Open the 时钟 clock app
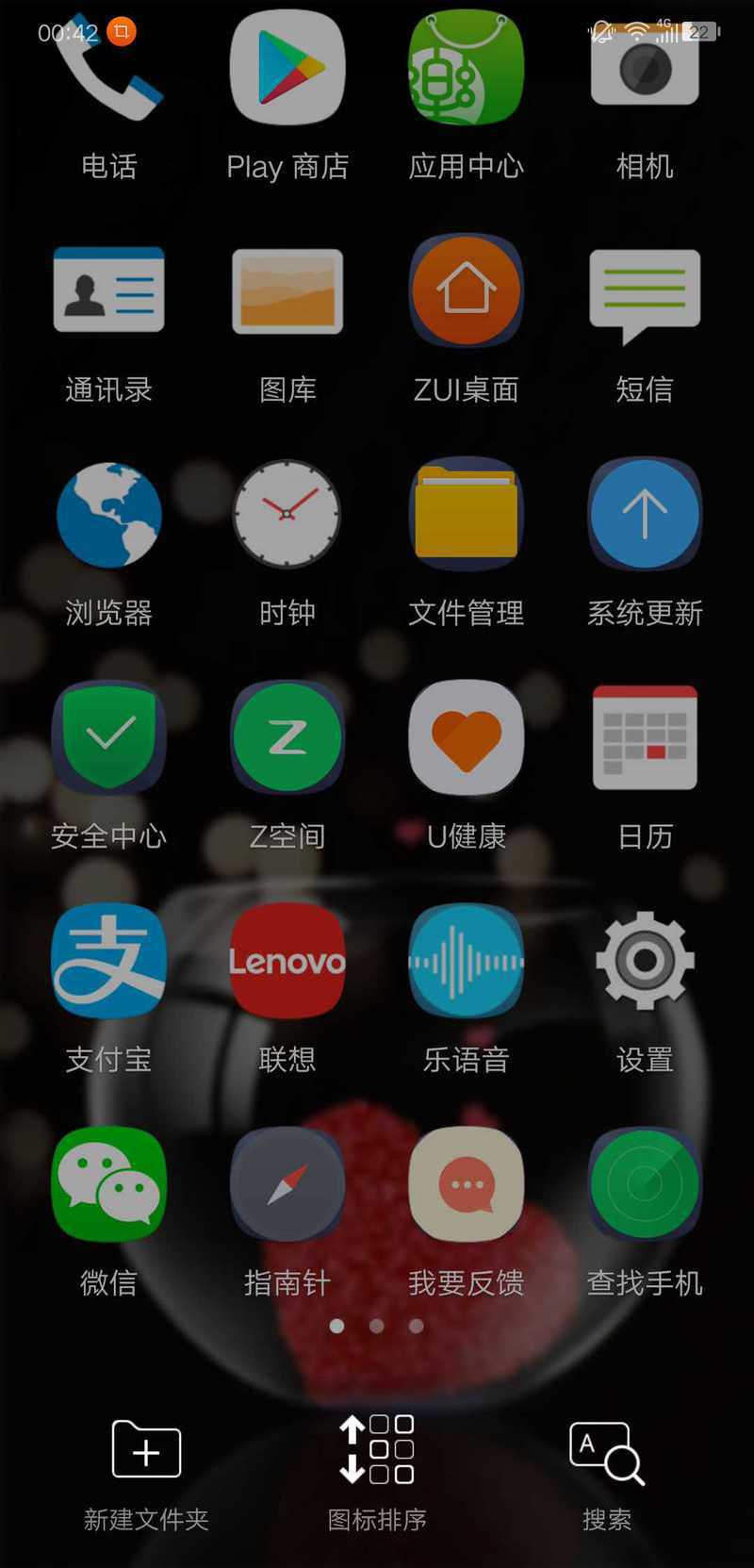The height and width of the screenshot is (1568, 754). click(287, 515)
